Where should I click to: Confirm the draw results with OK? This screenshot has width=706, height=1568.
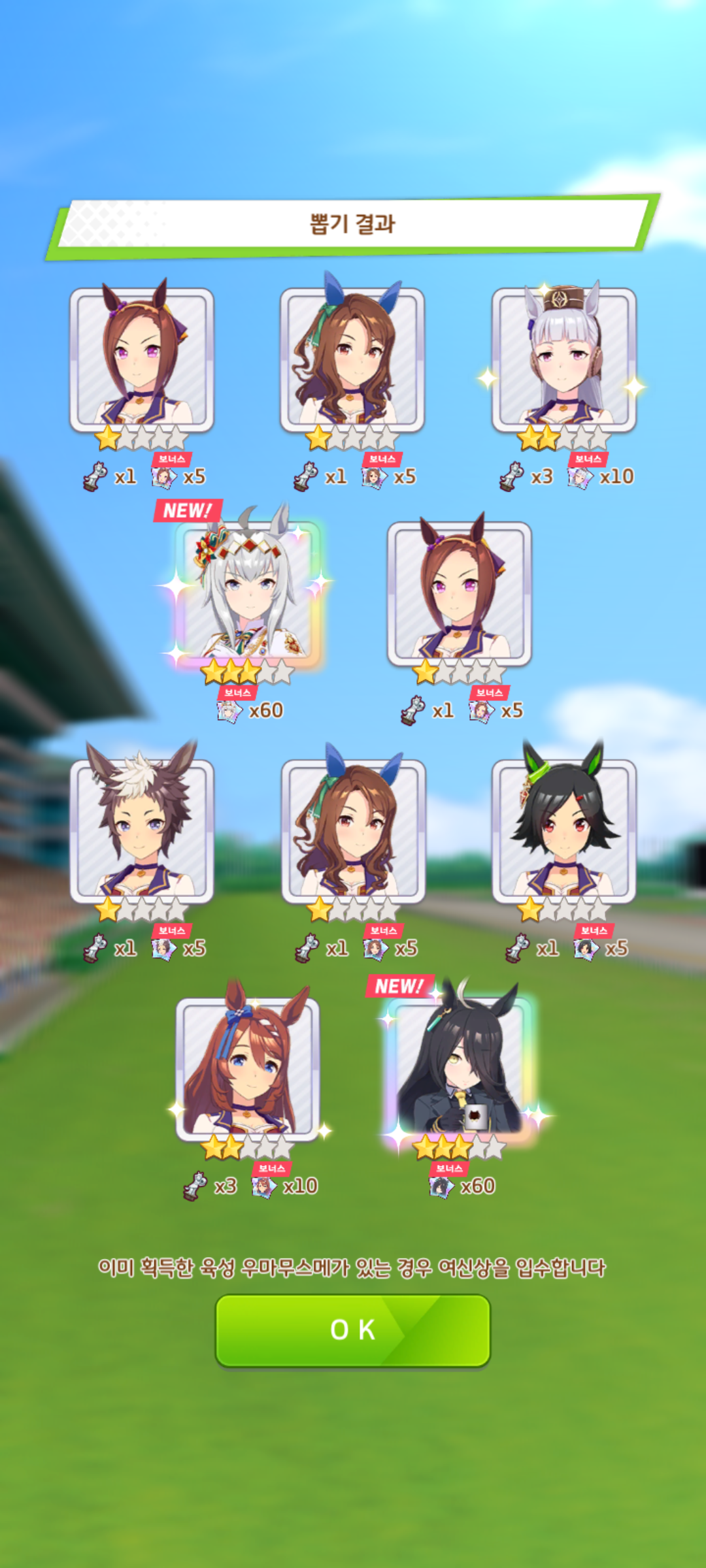pos(353,1330)
